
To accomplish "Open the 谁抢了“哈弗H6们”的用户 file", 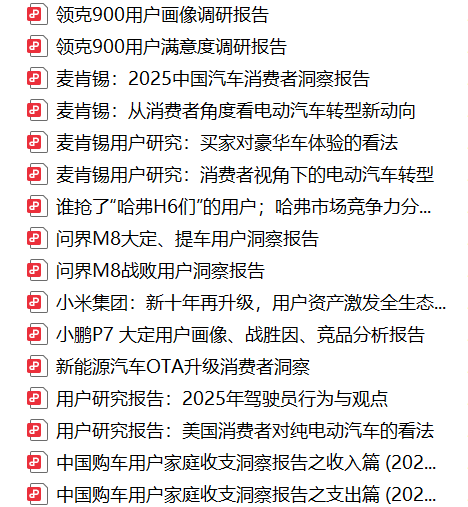I will (x=243, y=207).
